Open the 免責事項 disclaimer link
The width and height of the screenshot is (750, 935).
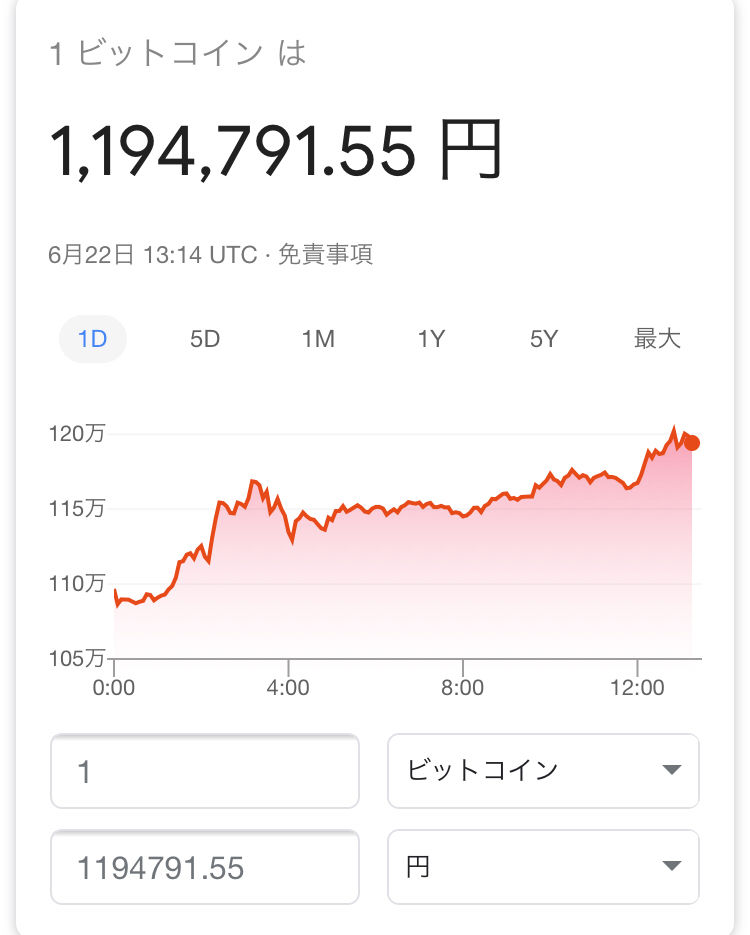326,254
